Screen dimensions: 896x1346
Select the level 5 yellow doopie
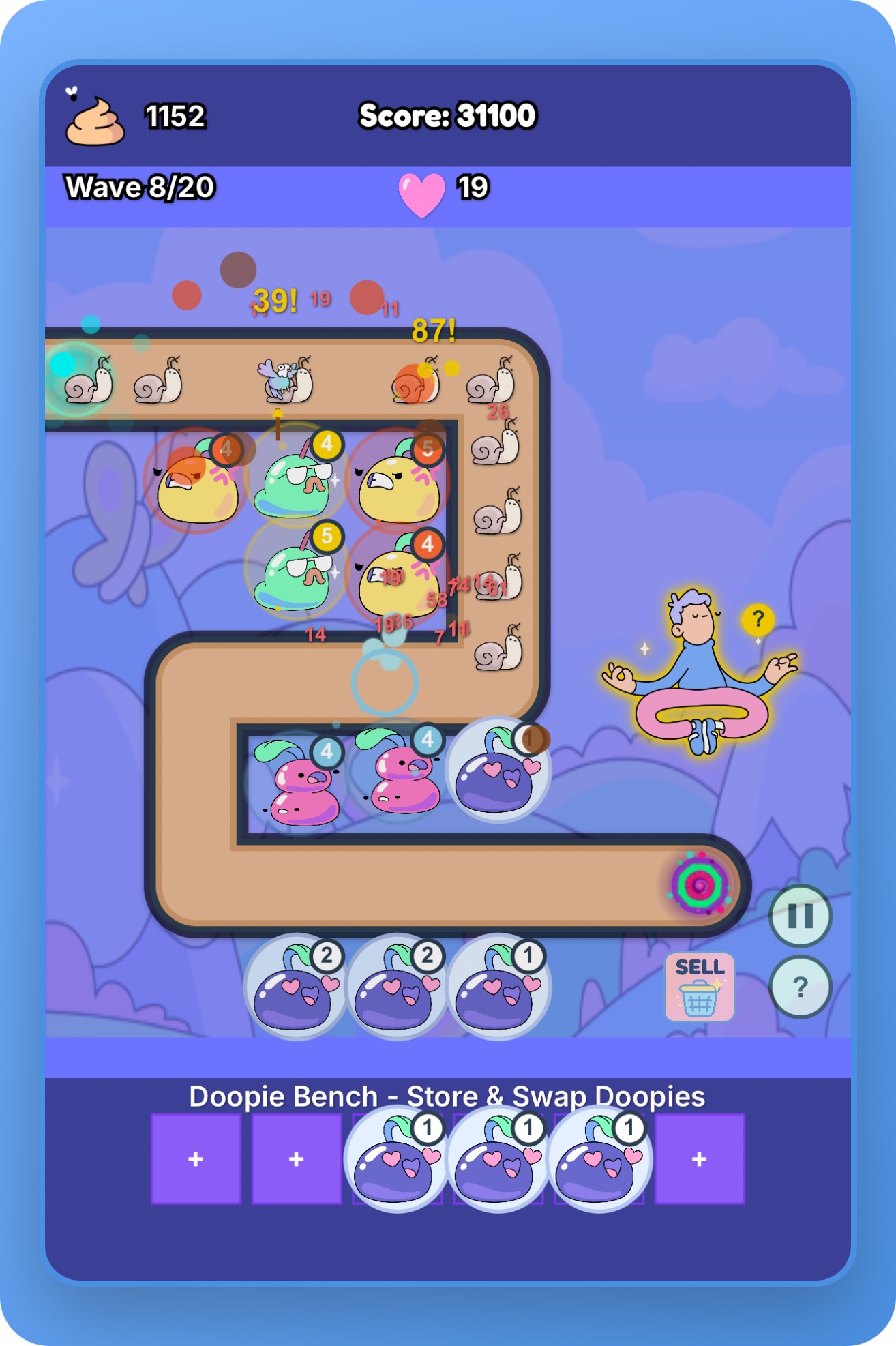pyautogui.click(x=398, y=477)
